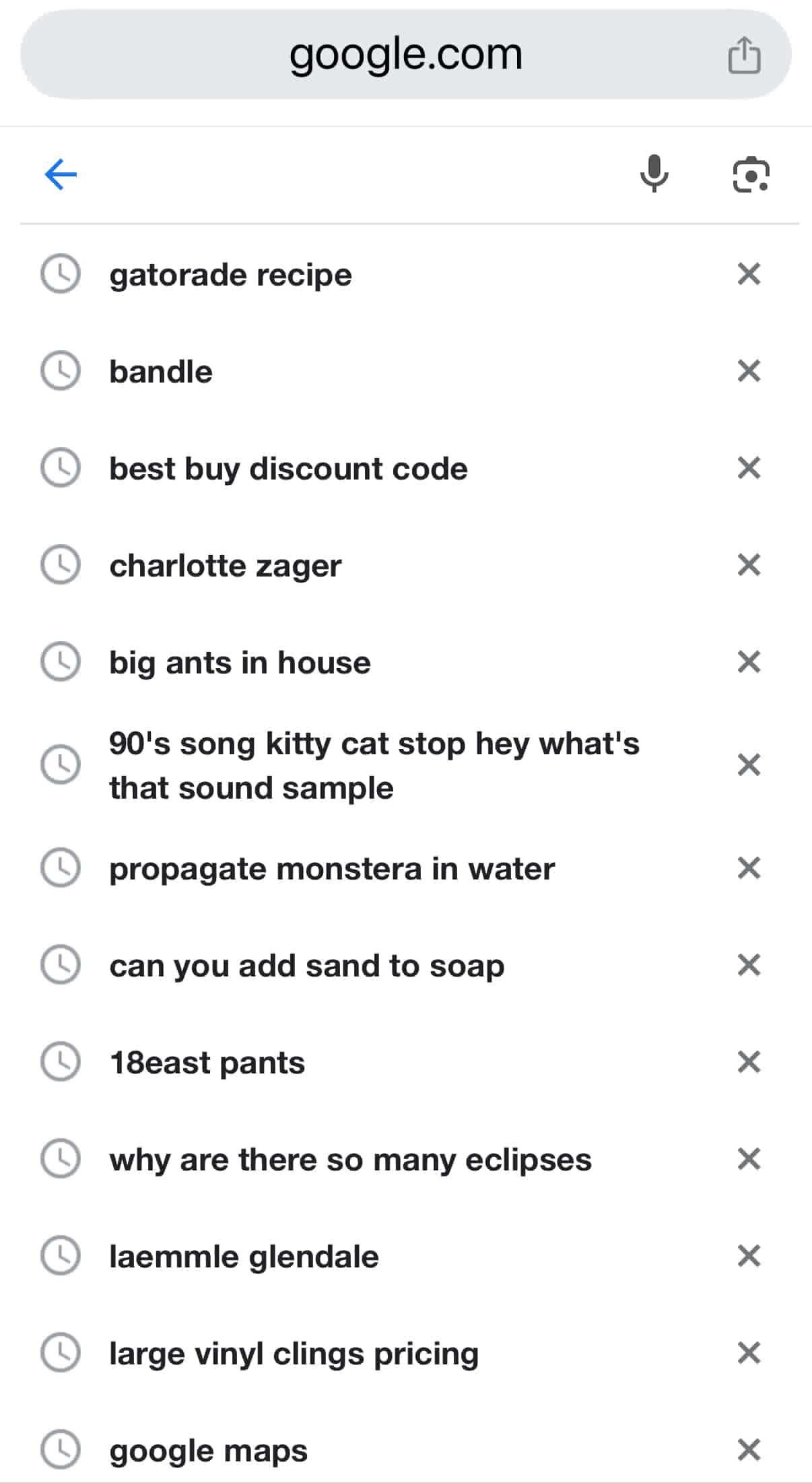
Task: Remove propagate monstera in water suggestion
Action: point(749,868)
